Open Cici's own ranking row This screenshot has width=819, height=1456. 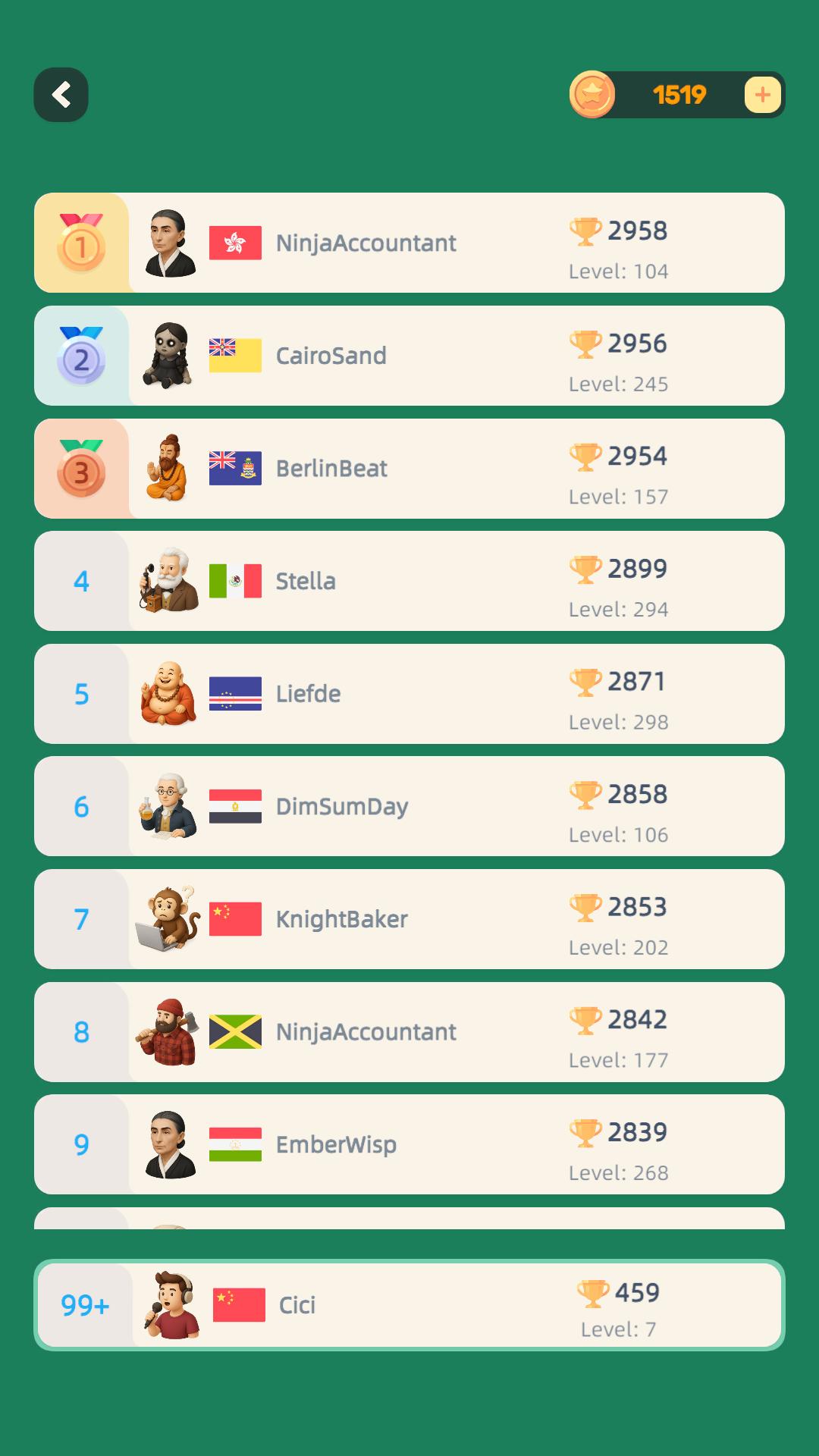click(409, 1305)
